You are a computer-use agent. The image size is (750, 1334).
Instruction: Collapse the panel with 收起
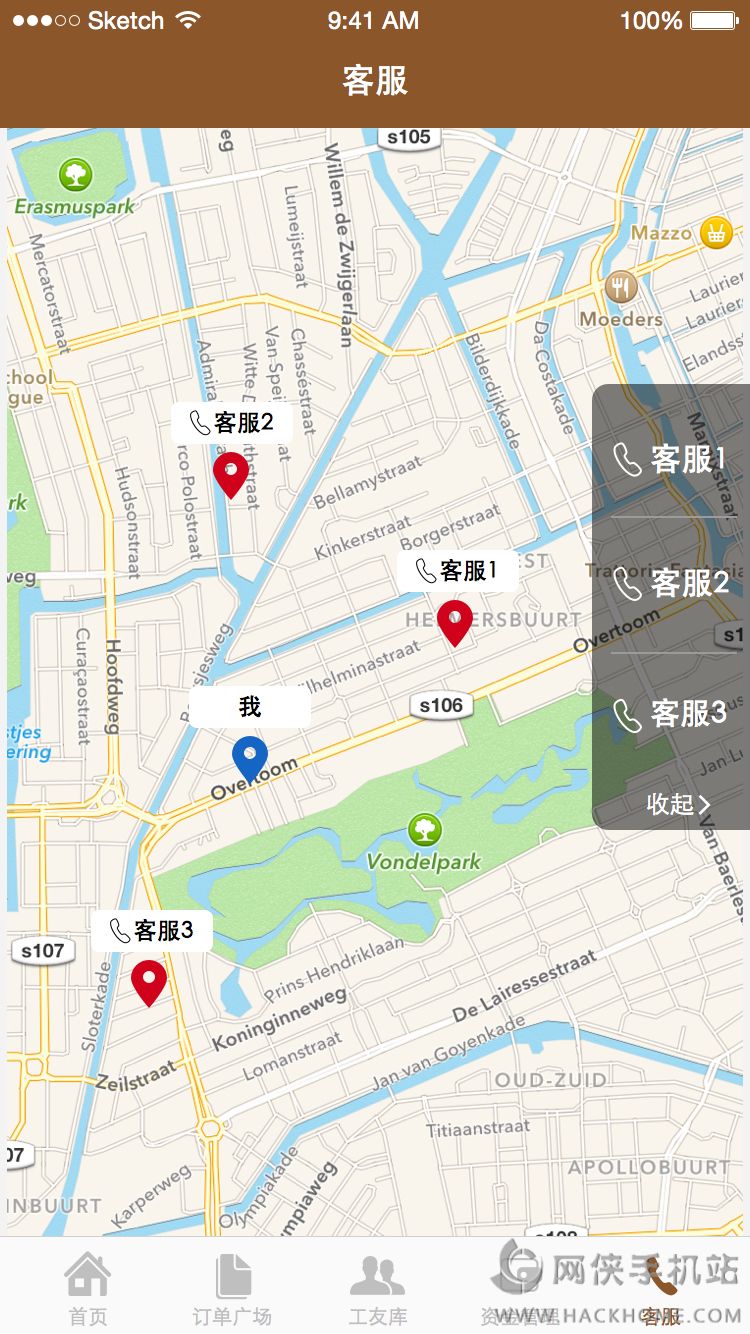(x=678, y=804)
